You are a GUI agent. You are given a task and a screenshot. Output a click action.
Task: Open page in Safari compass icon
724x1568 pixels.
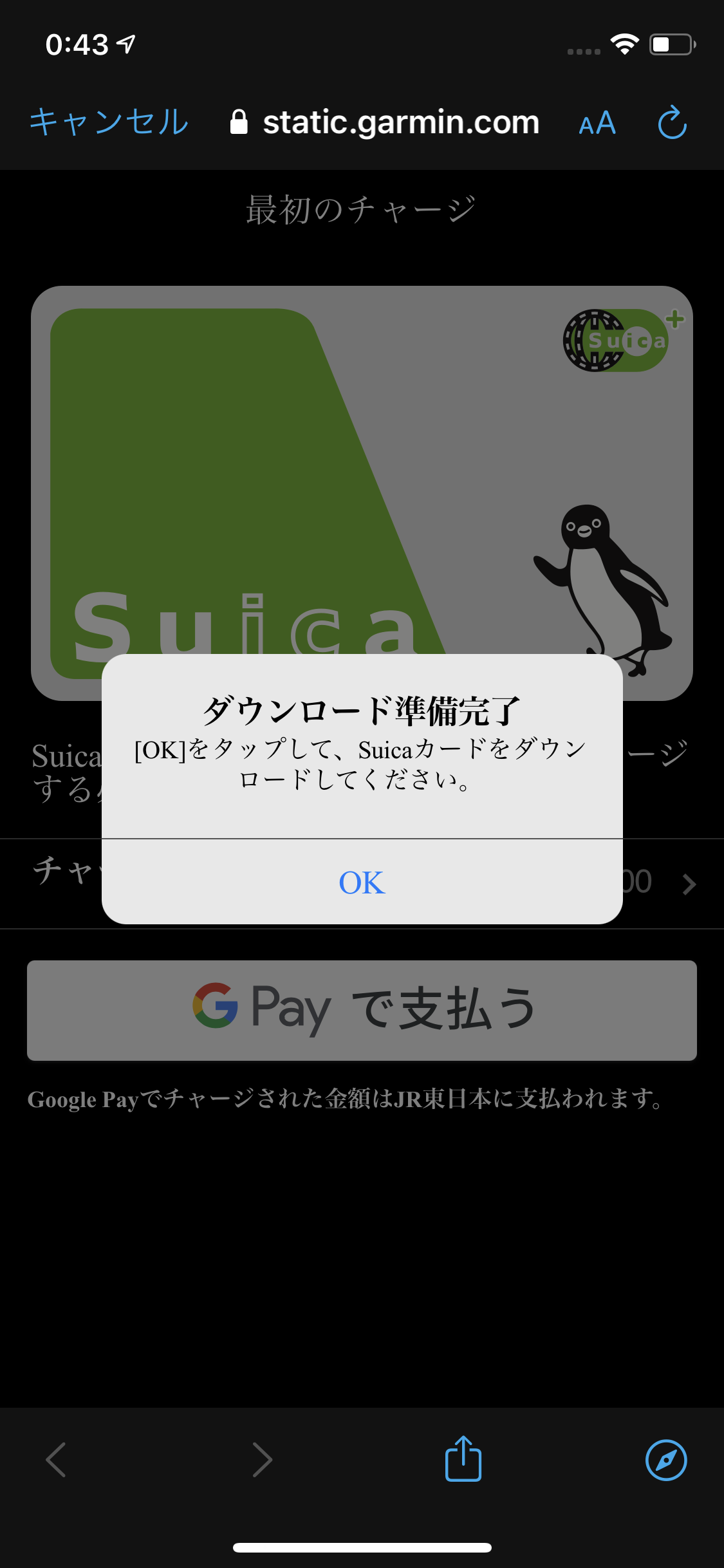[666, 1460]
